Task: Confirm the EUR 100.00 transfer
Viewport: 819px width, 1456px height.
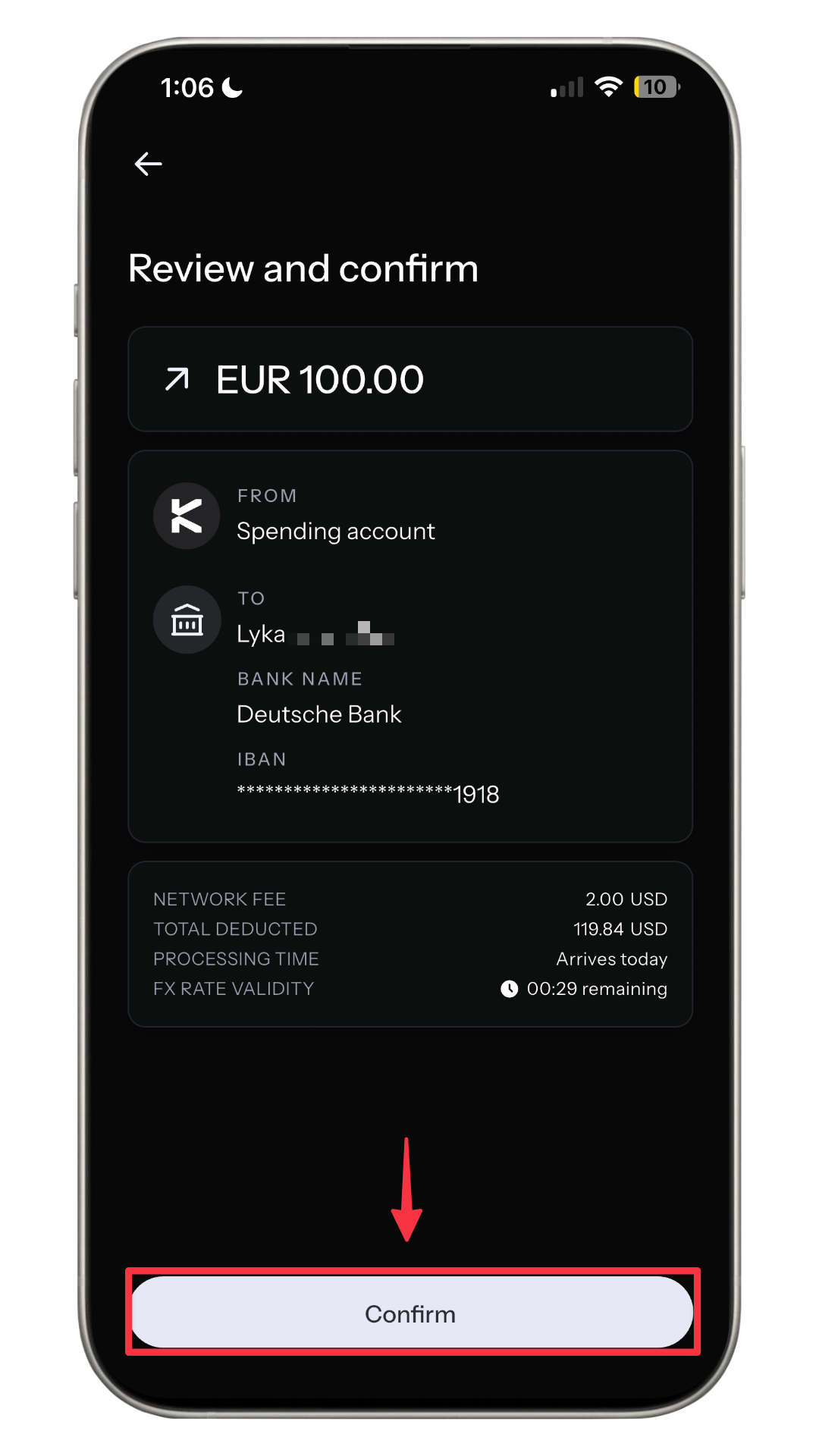Action: [412, 1313]
